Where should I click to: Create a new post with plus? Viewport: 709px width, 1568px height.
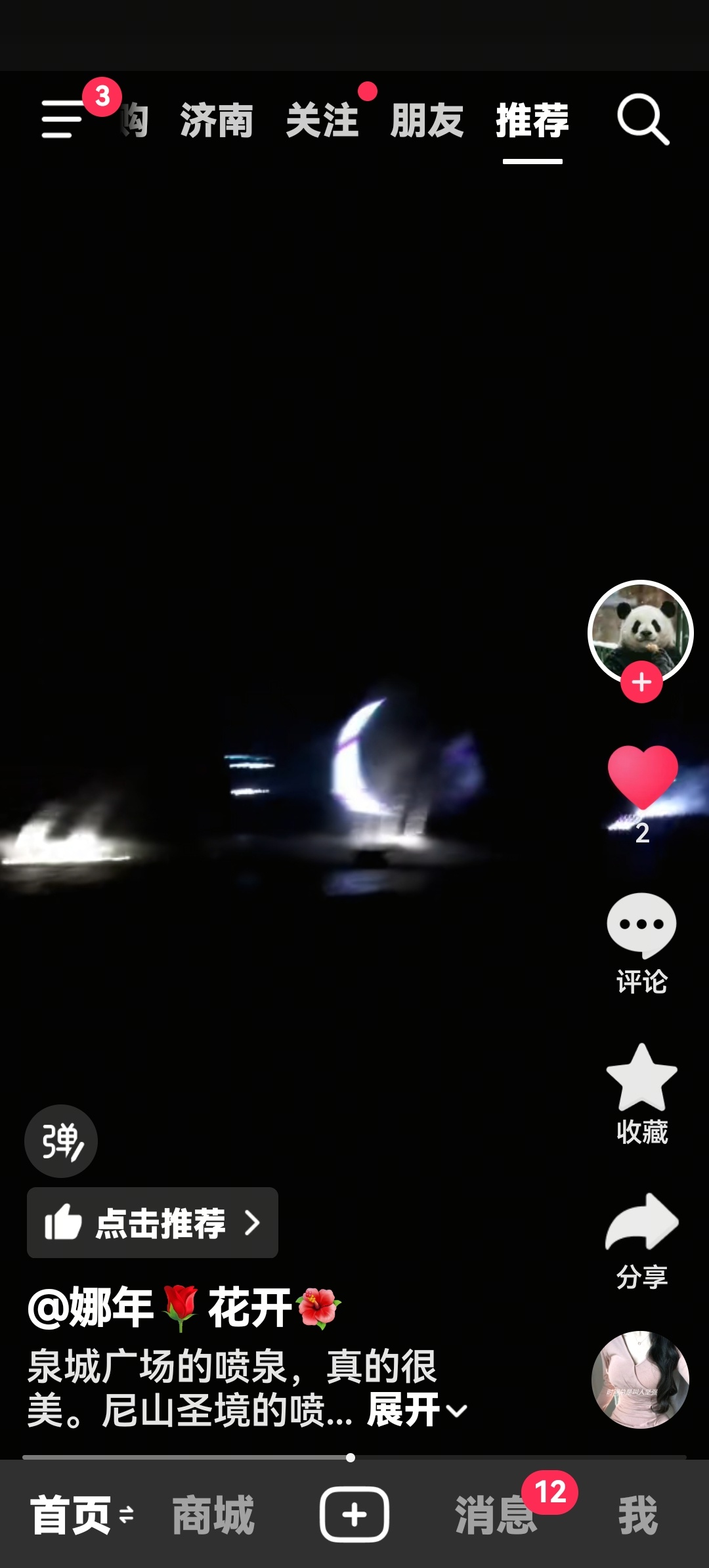tap(354, 1514)
